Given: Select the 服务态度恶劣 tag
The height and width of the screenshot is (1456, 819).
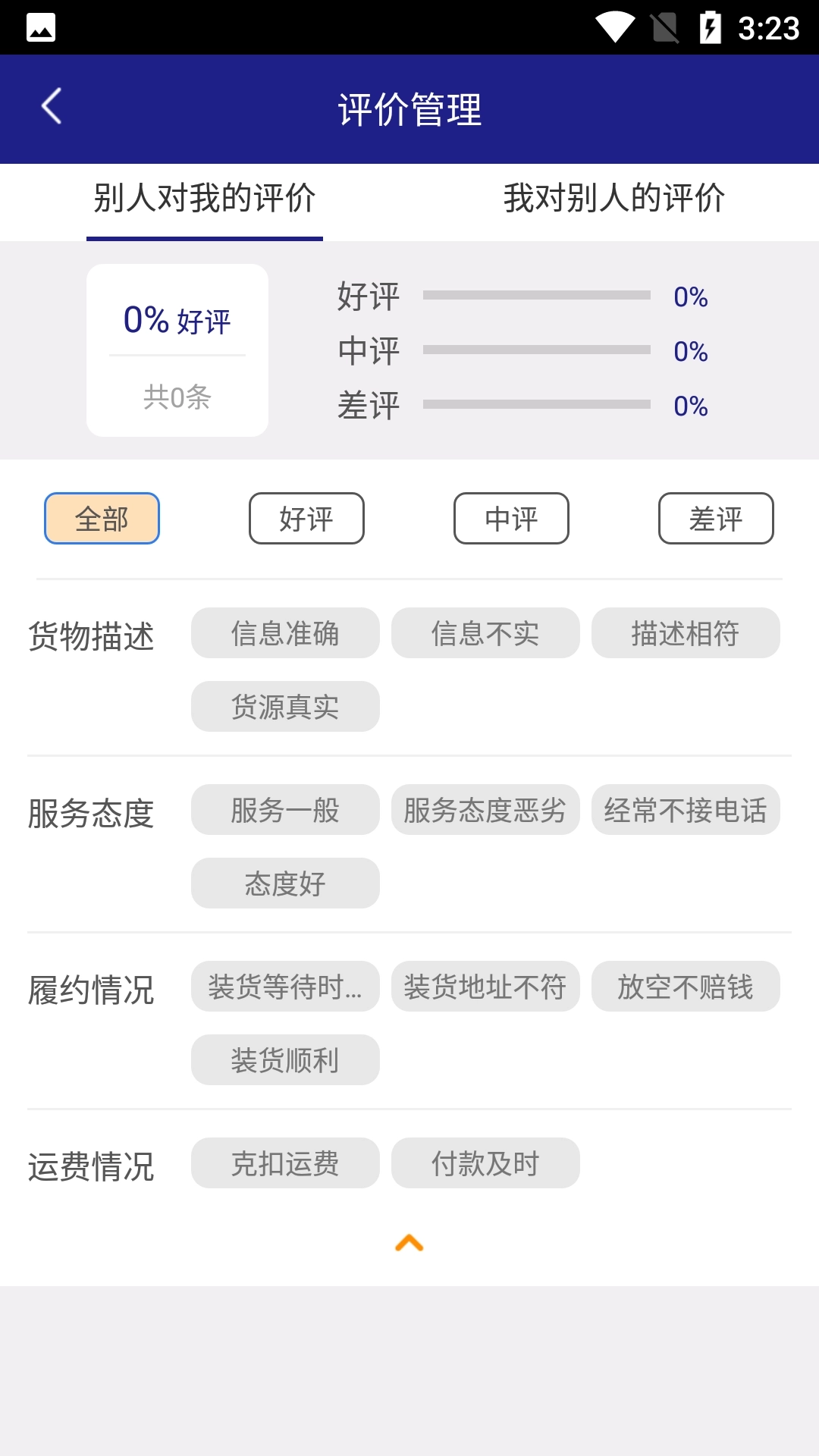Looking at the screenshot, I should (485, 810).
